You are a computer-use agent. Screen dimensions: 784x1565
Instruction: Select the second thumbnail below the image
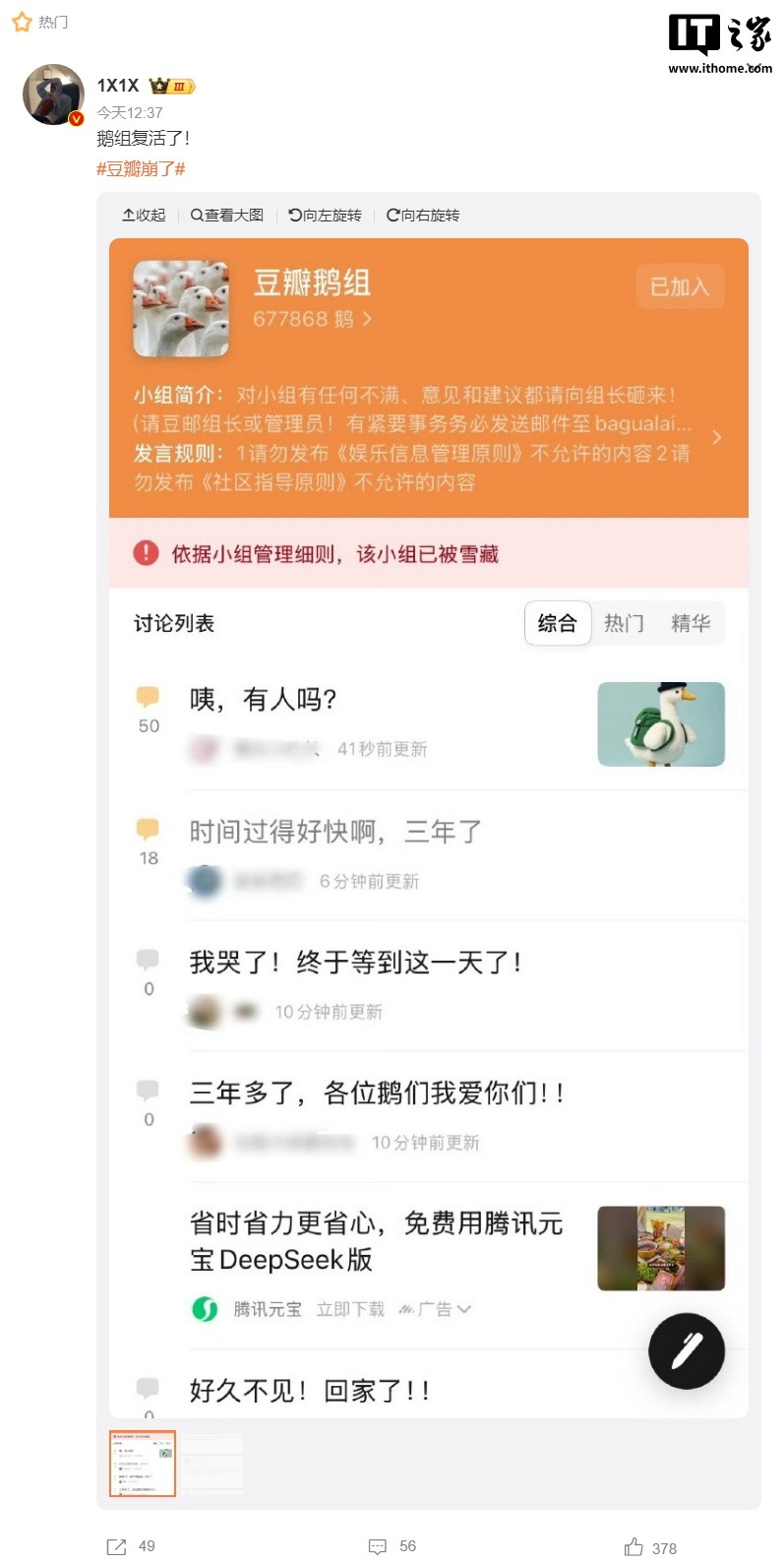(x=211, y=1464)
